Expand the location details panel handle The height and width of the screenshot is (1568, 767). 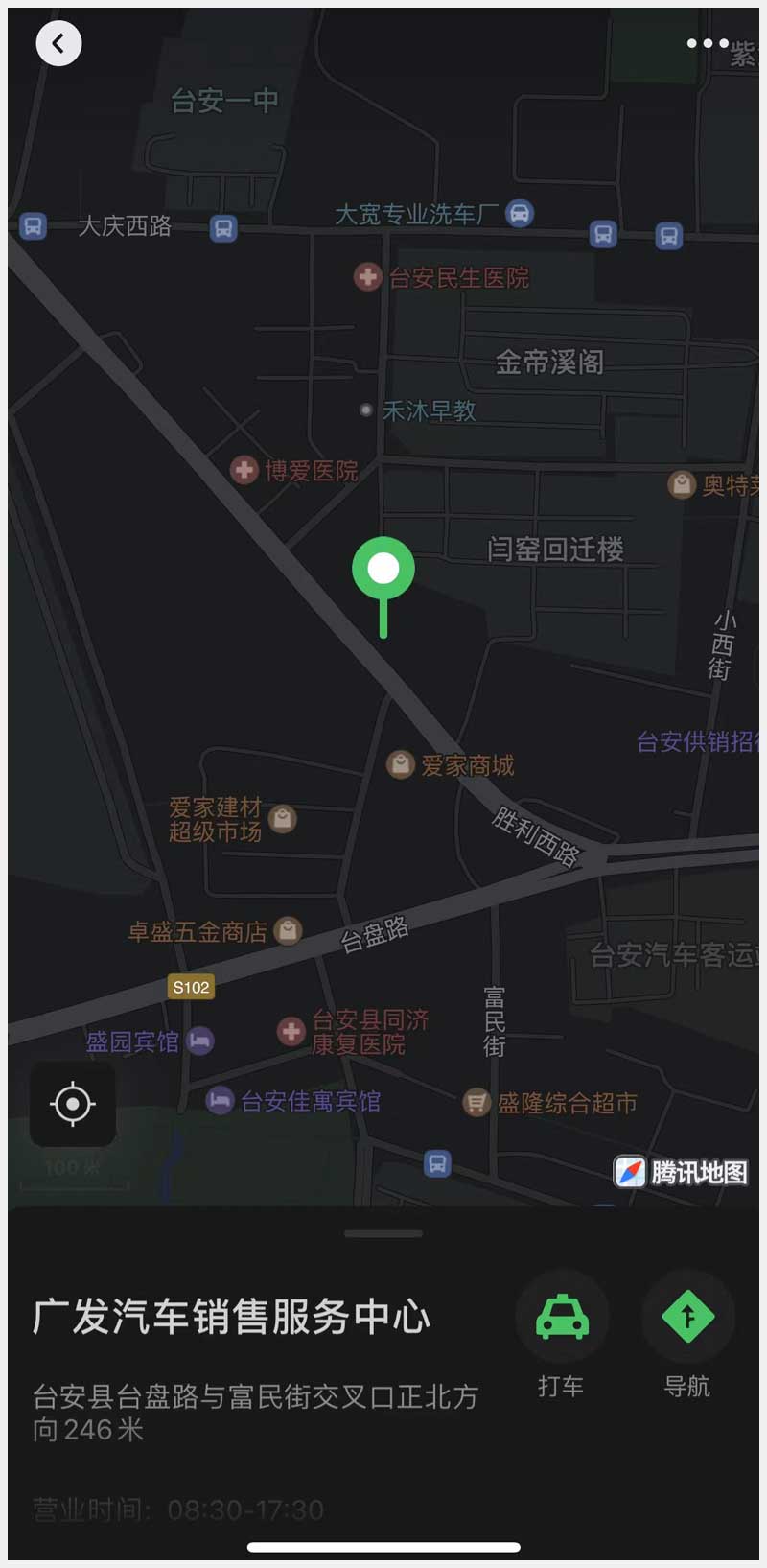point(383,1233)
